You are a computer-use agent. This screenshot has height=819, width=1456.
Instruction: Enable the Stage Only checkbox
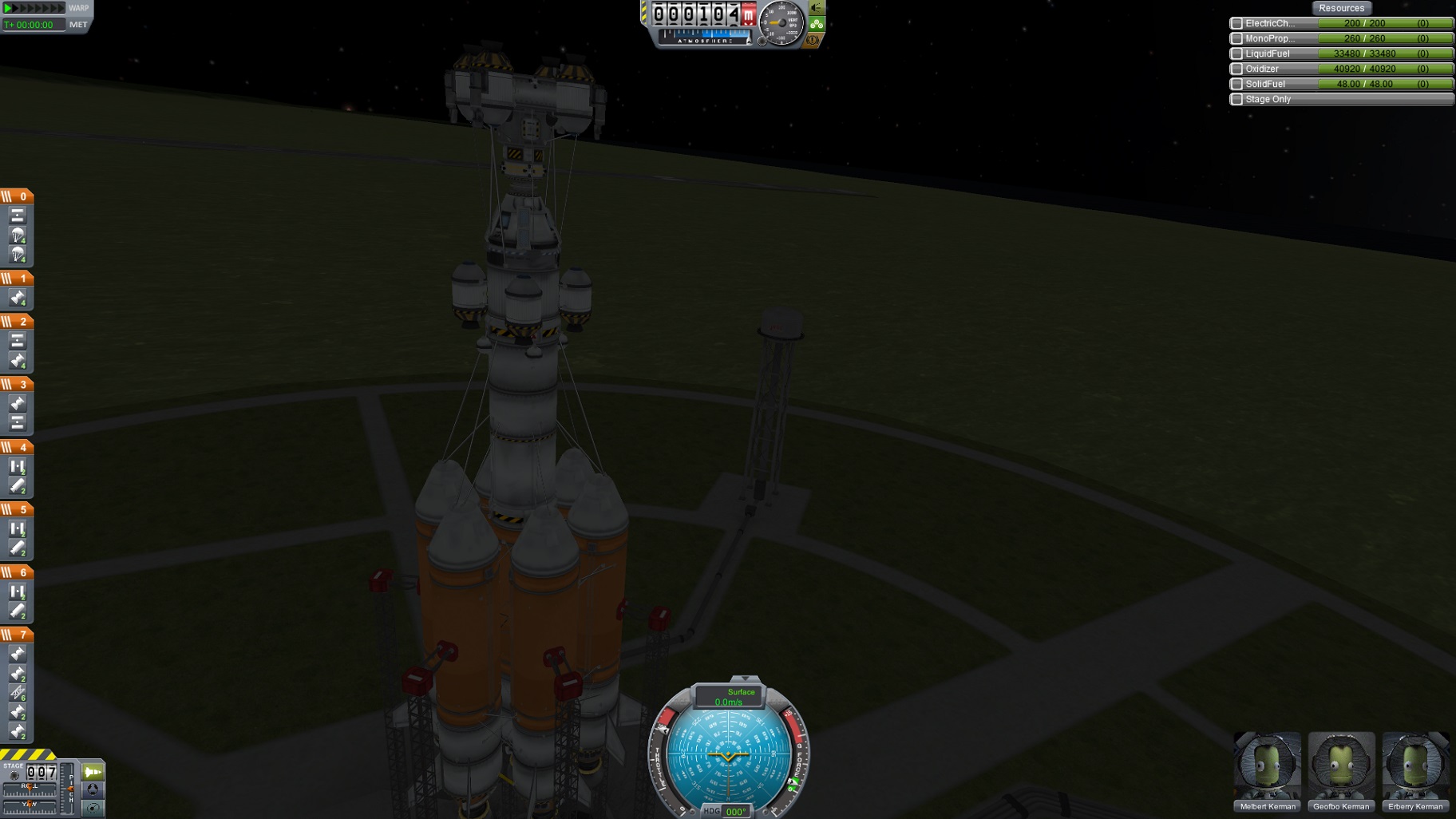(x=1236, y=99)
